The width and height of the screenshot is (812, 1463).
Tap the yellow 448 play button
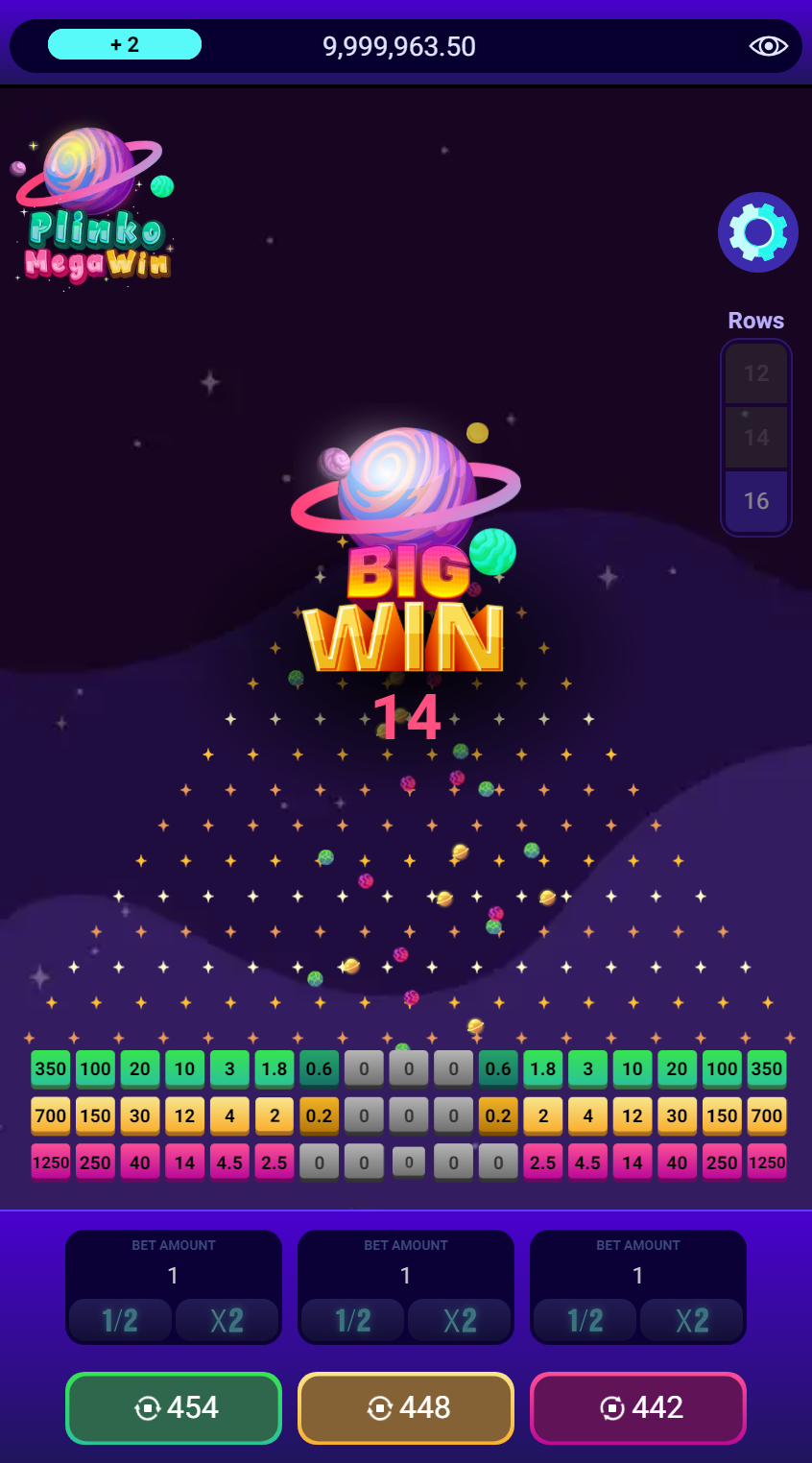406,1408
